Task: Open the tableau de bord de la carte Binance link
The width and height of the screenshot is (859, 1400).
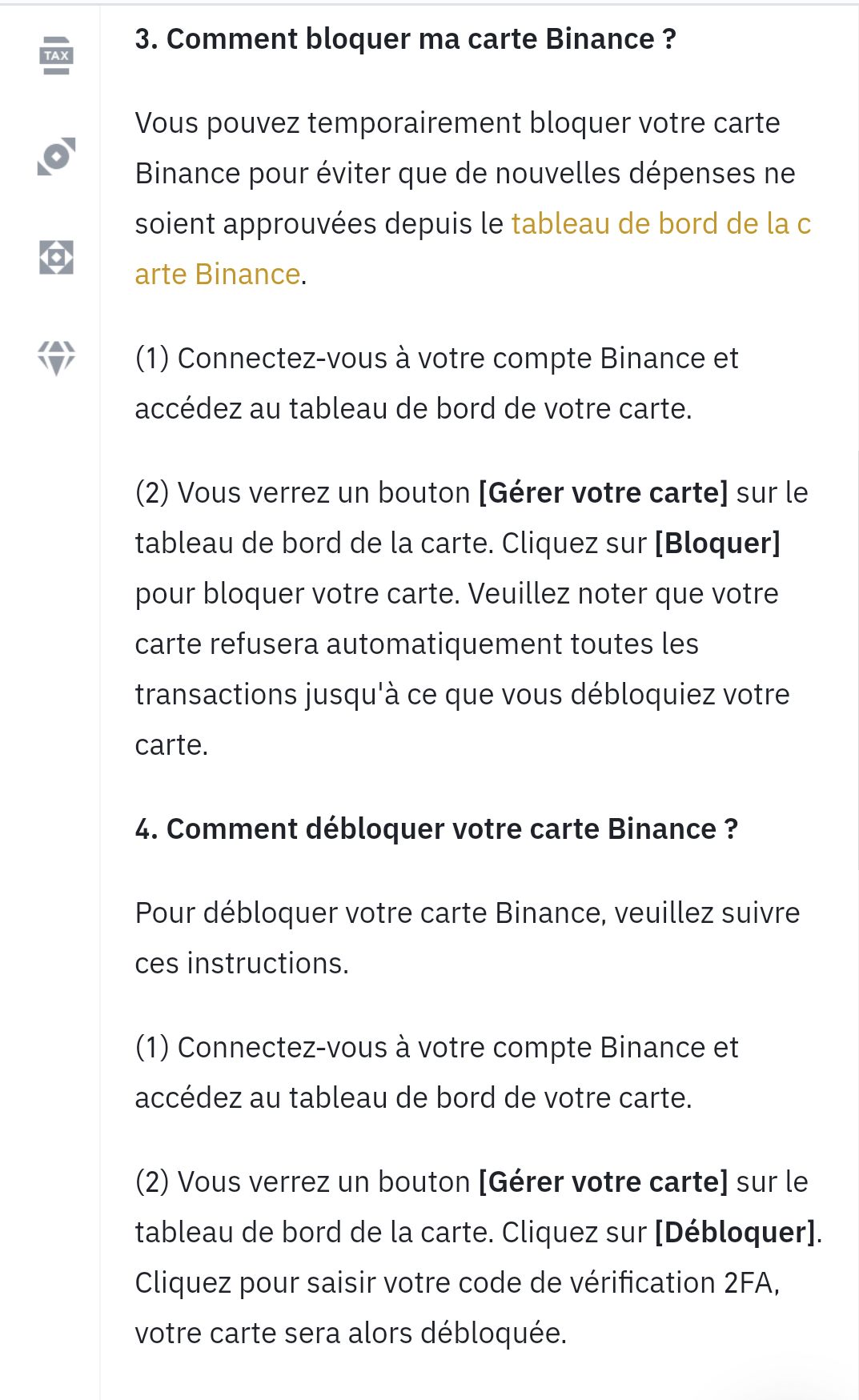Action: click(660, 224)
